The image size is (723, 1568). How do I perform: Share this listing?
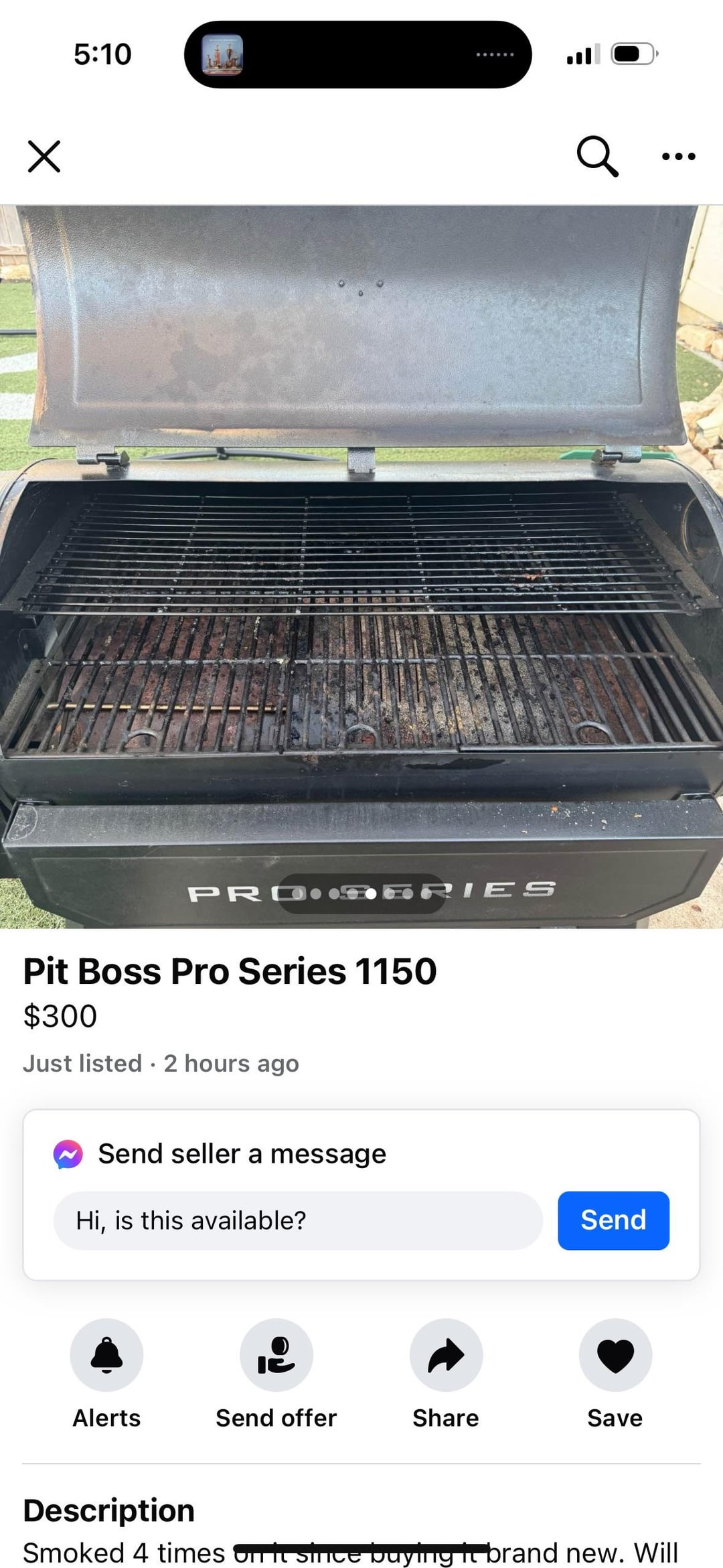tap(446, 1355)
